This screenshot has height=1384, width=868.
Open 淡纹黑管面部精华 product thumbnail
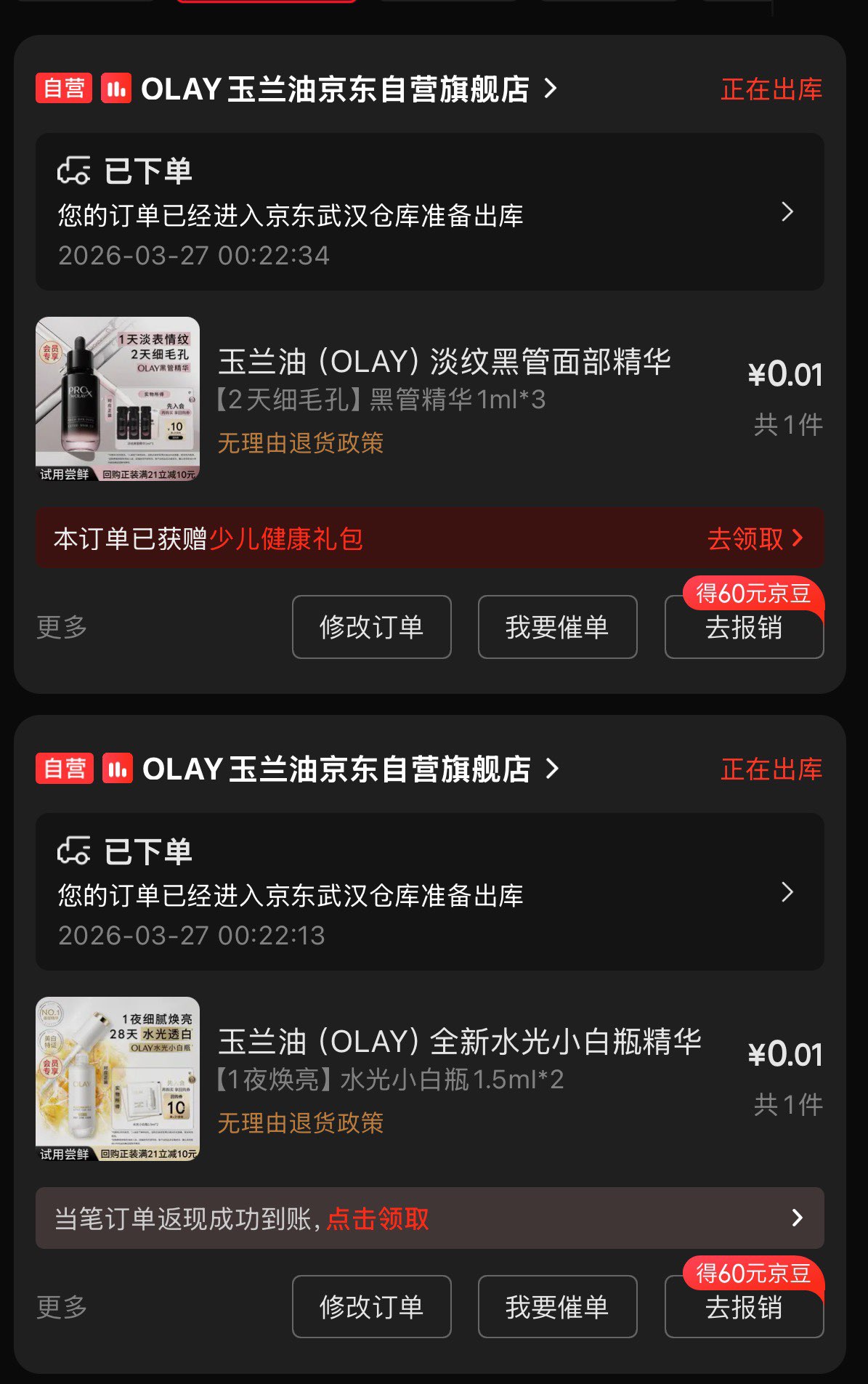coord(118,399)
